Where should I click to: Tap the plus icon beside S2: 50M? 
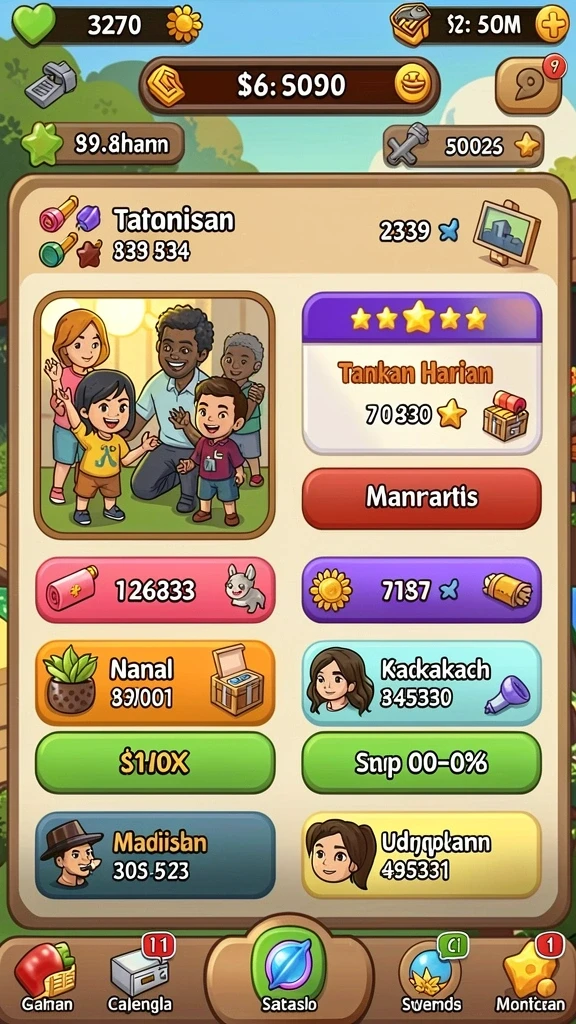tap(551, 24)
